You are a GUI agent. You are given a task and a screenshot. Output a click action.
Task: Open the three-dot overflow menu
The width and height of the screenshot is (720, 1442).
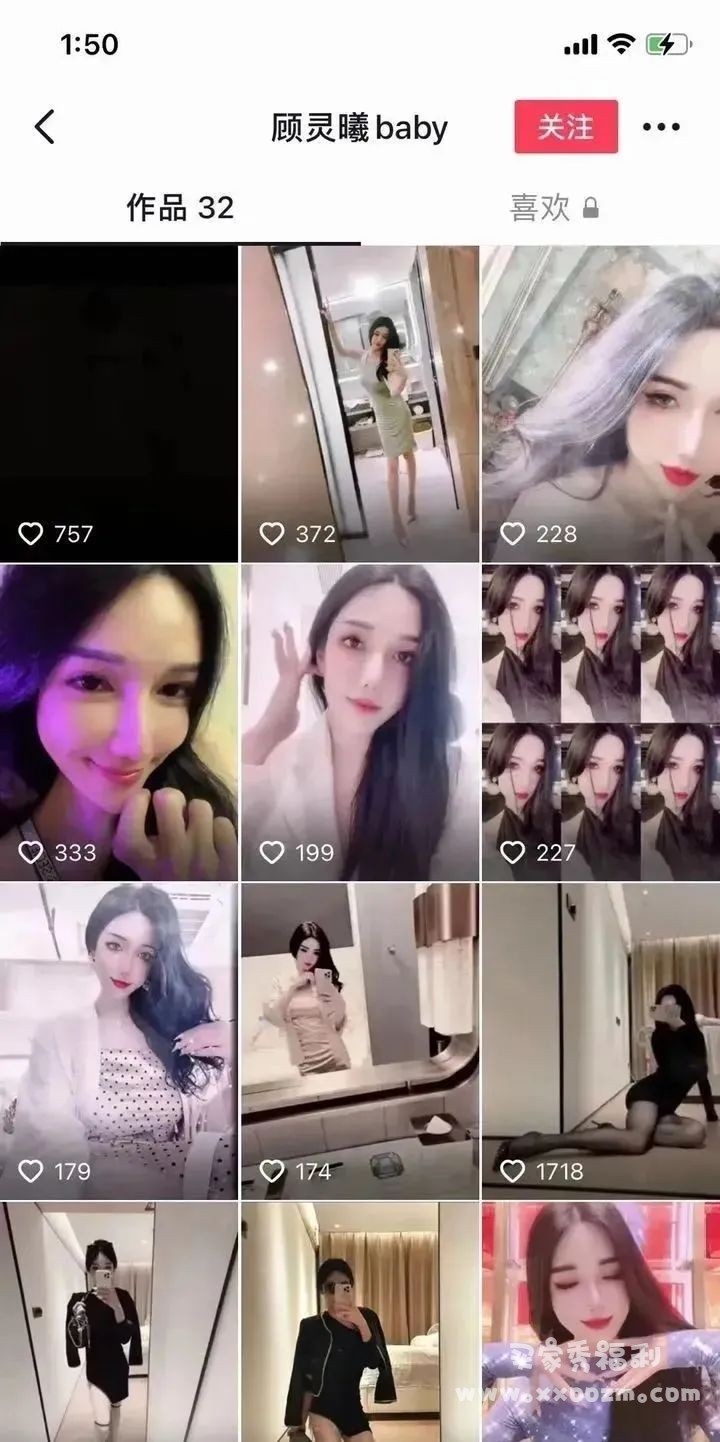click(661, 127)
